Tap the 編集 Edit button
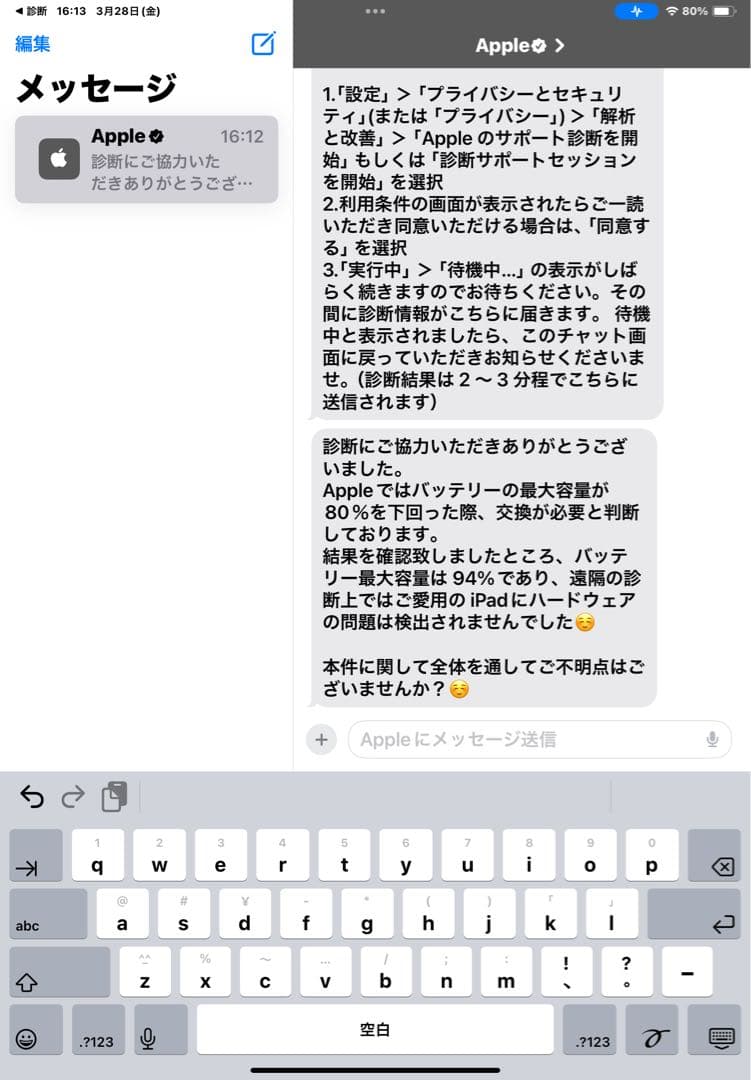 coord(31,44)
